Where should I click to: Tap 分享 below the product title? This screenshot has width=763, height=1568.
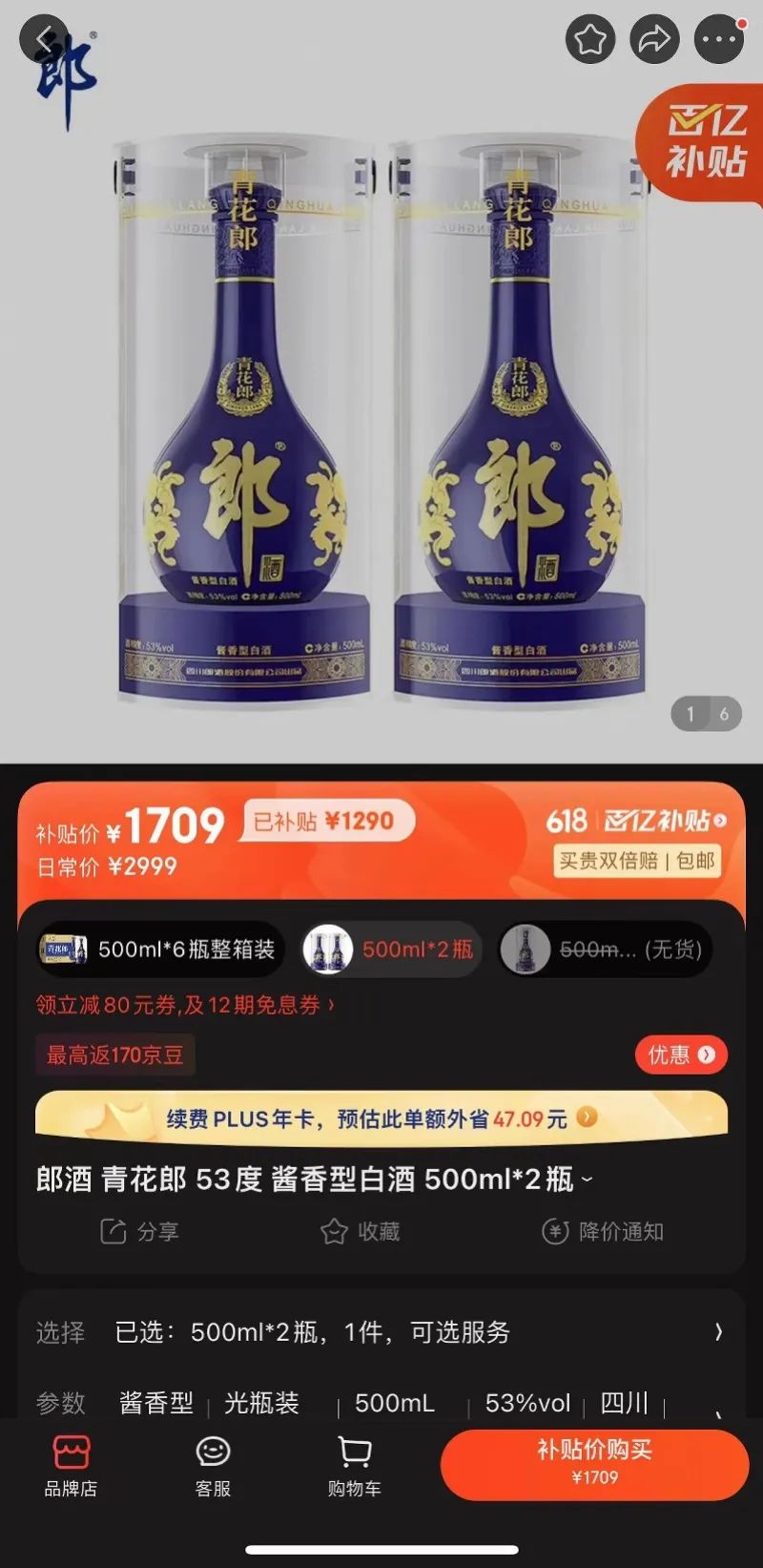[x=140, y=1231]
